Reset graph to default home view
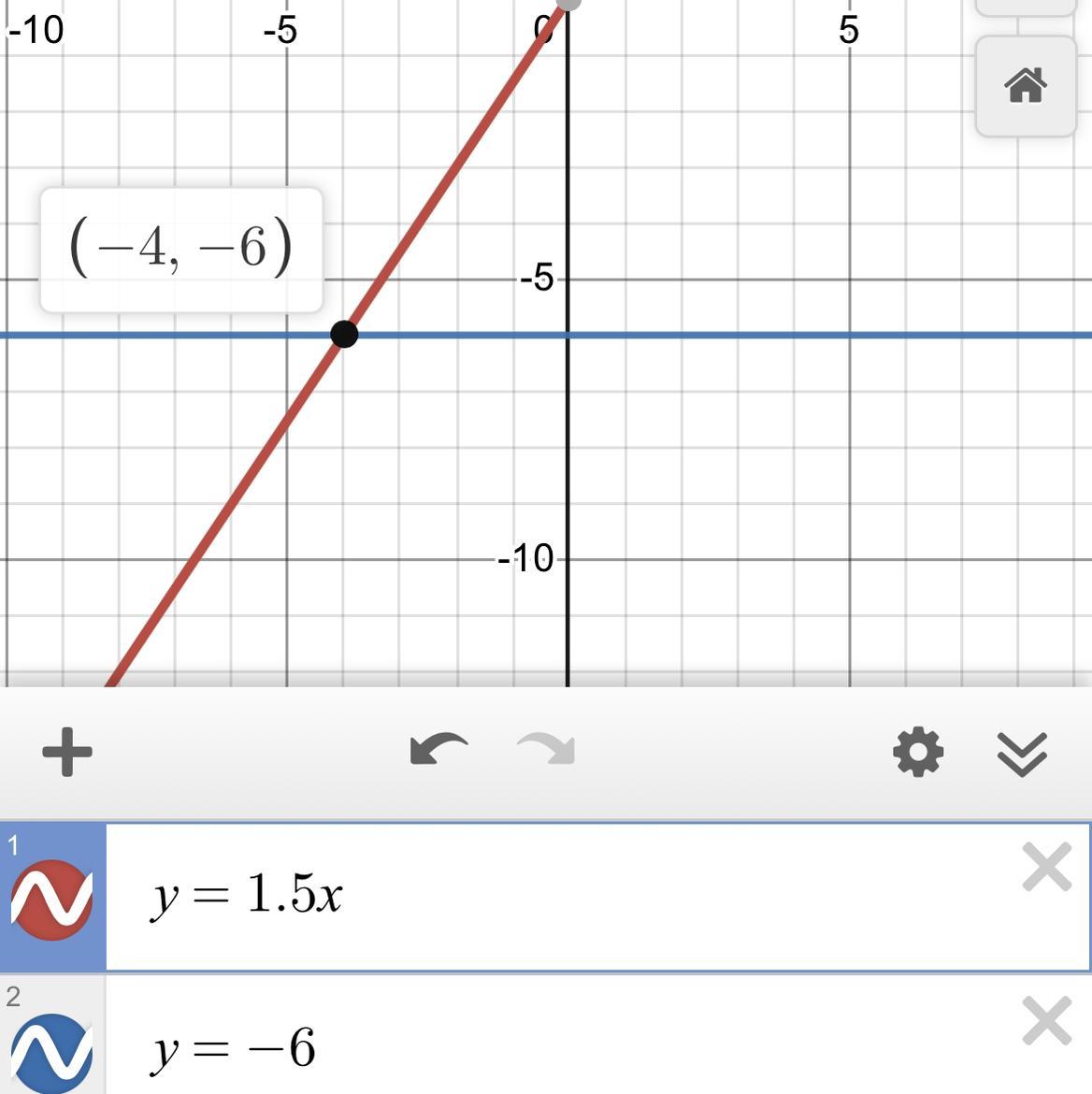 (1025, 86)
